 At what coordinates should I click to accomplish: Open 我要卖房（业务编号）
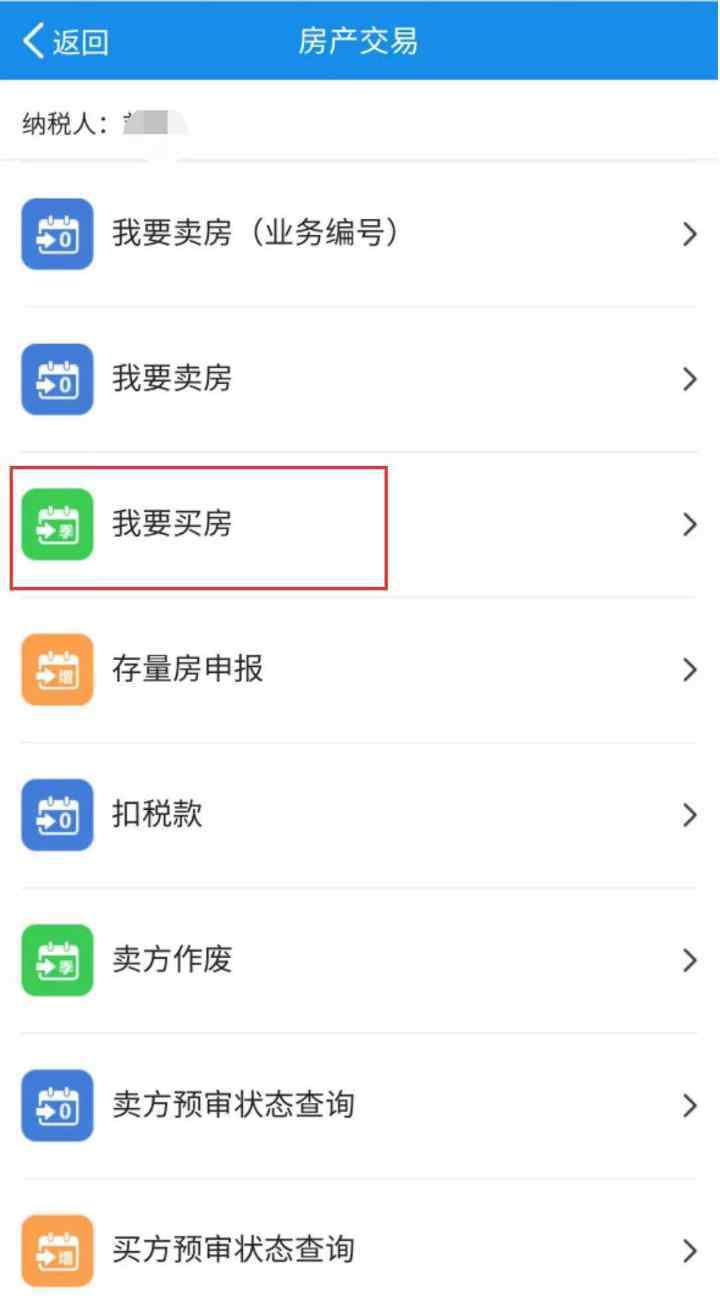point(360,234)
